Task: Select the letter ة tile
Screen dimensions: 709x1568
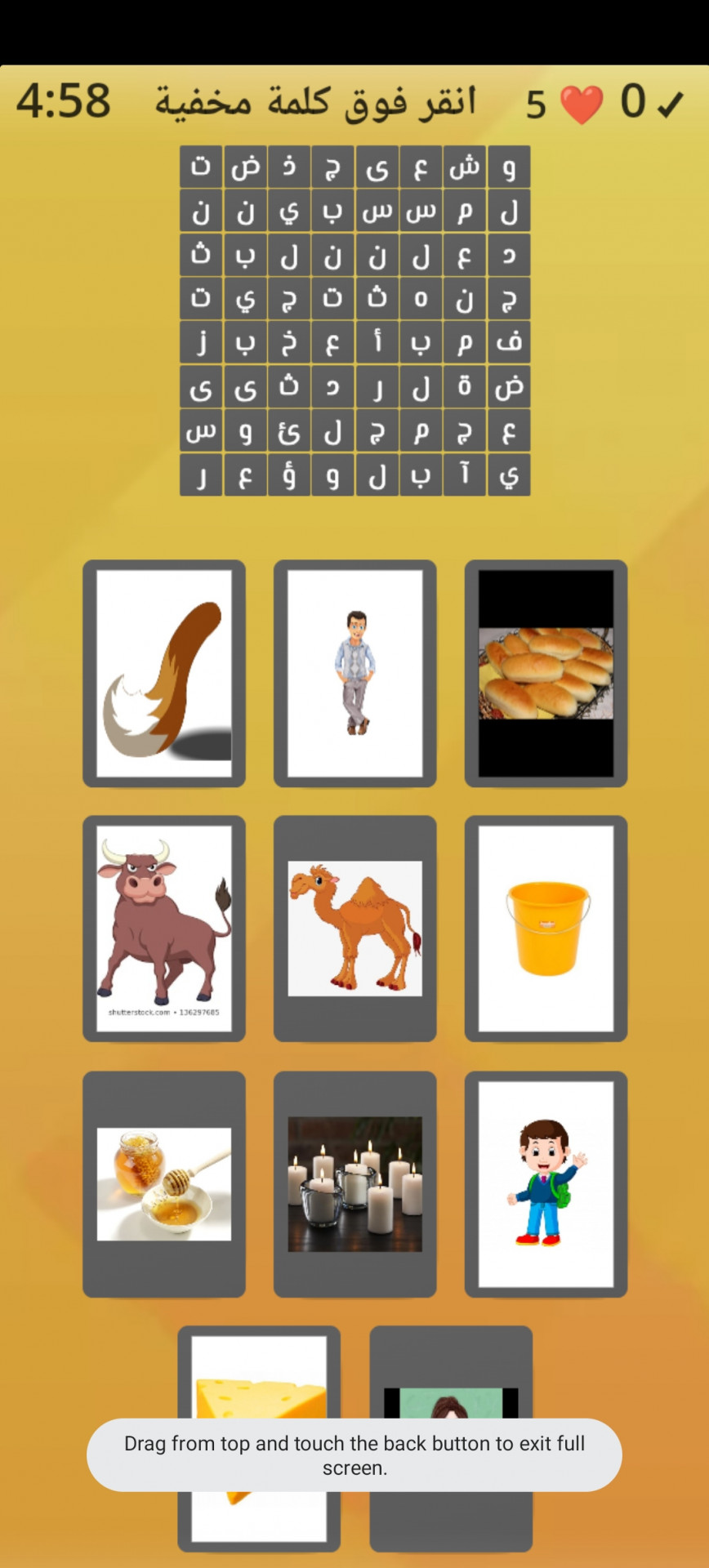Action: pyautogui.click(x=465, y=387)
